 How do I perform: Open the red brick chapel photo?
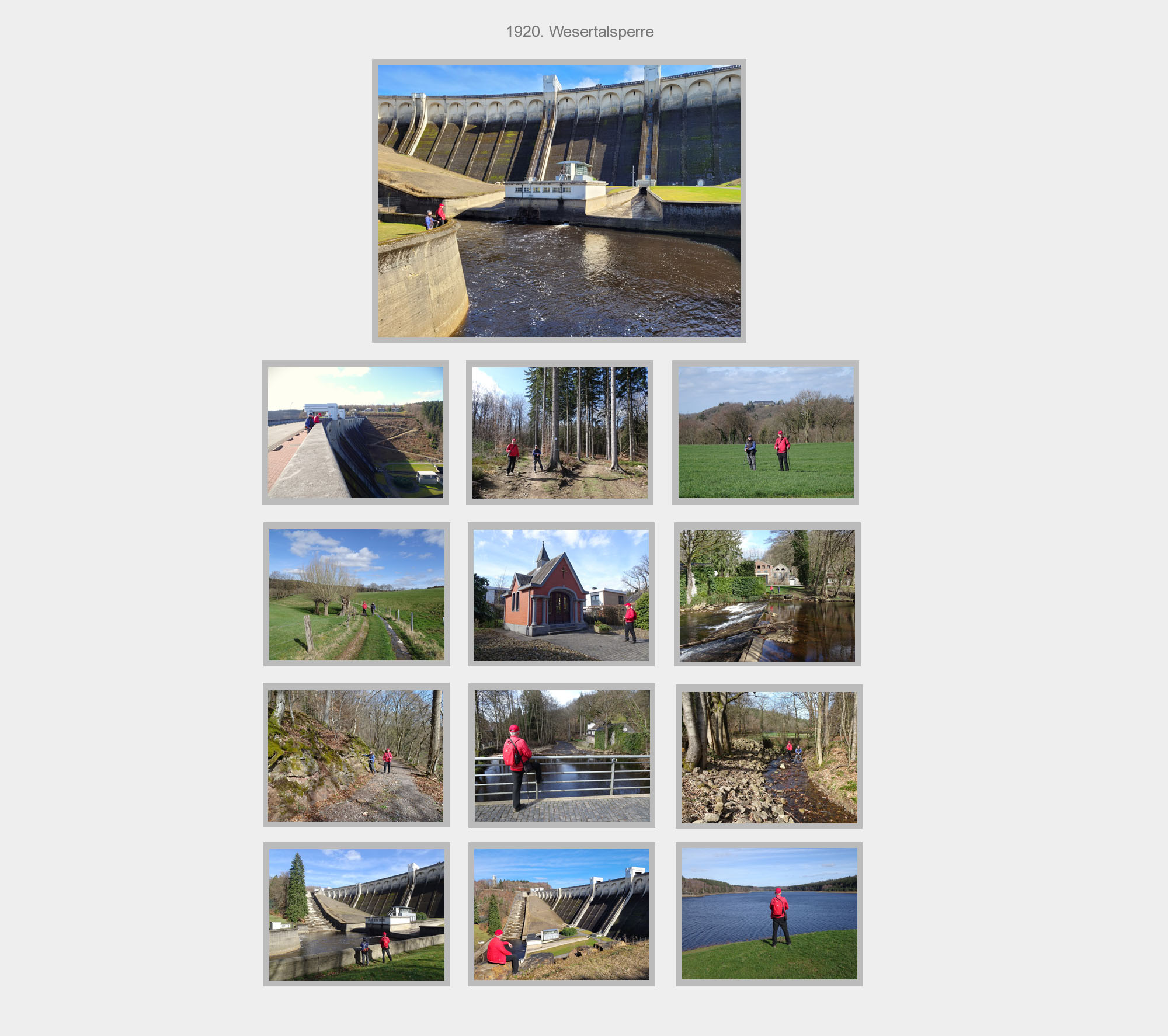coord(561,595)
